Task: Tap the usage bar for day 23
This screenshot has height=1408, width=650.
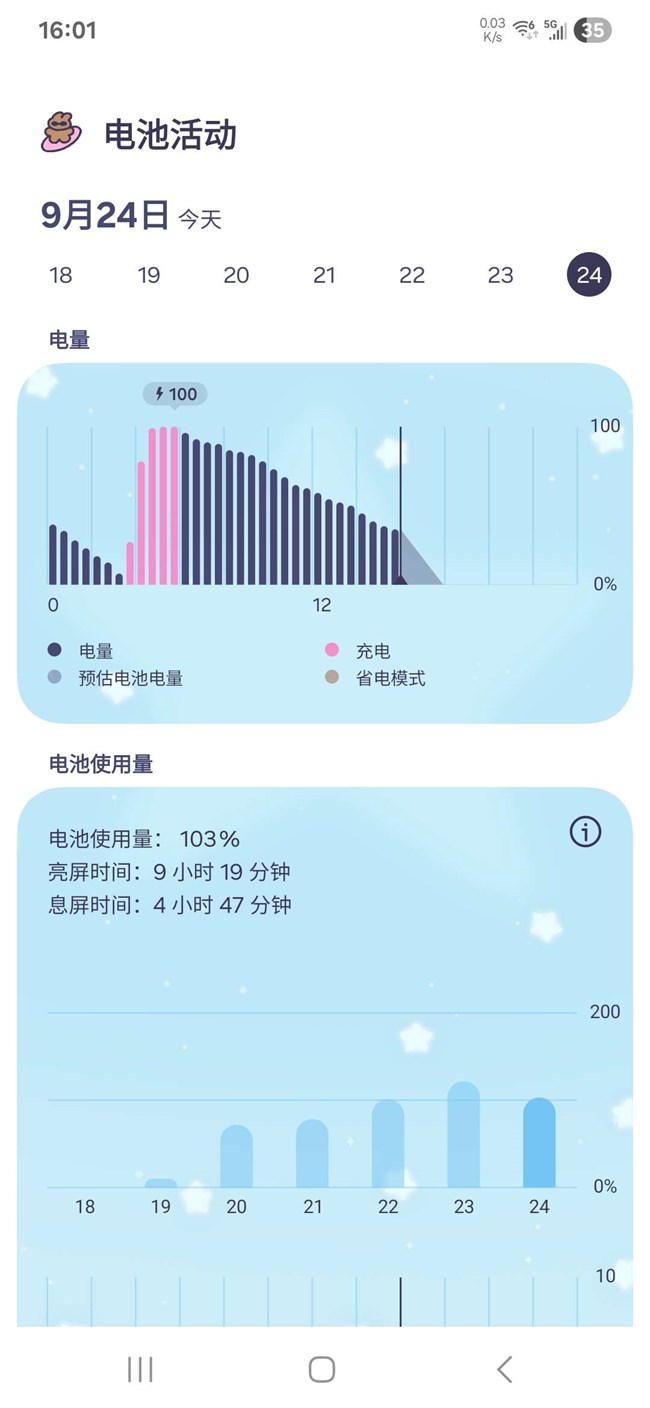Action: [464, 1135]
